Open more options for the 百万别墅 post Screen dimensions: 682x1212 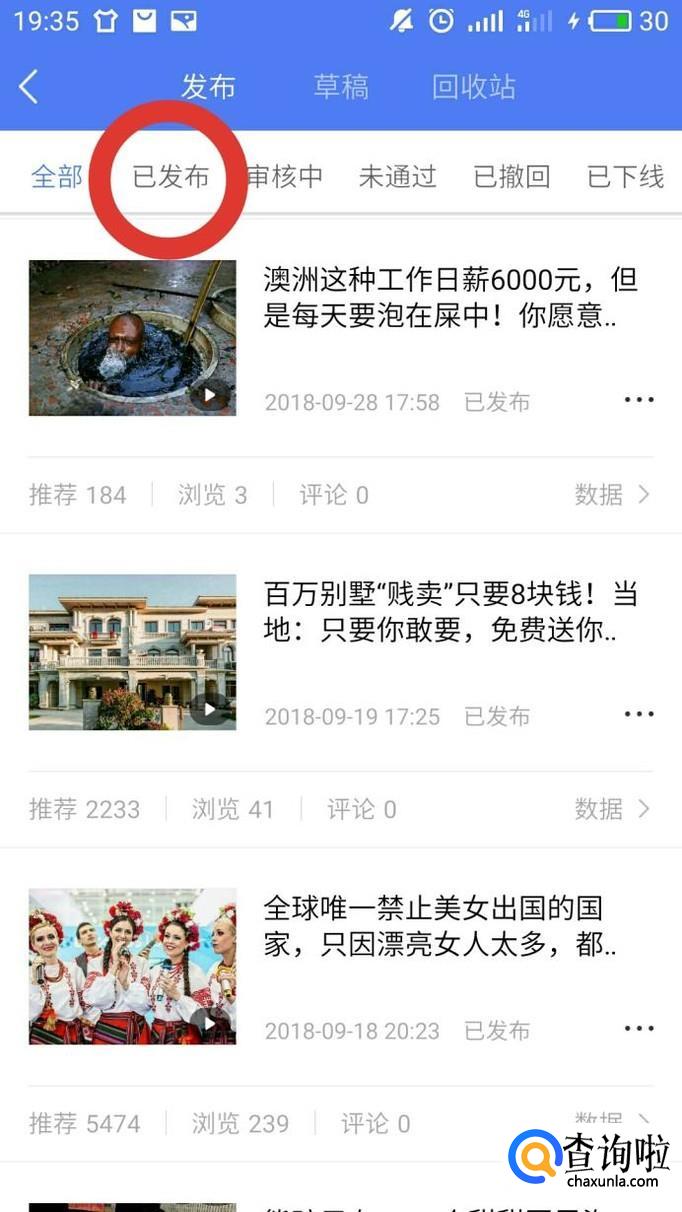pos(639,714)
